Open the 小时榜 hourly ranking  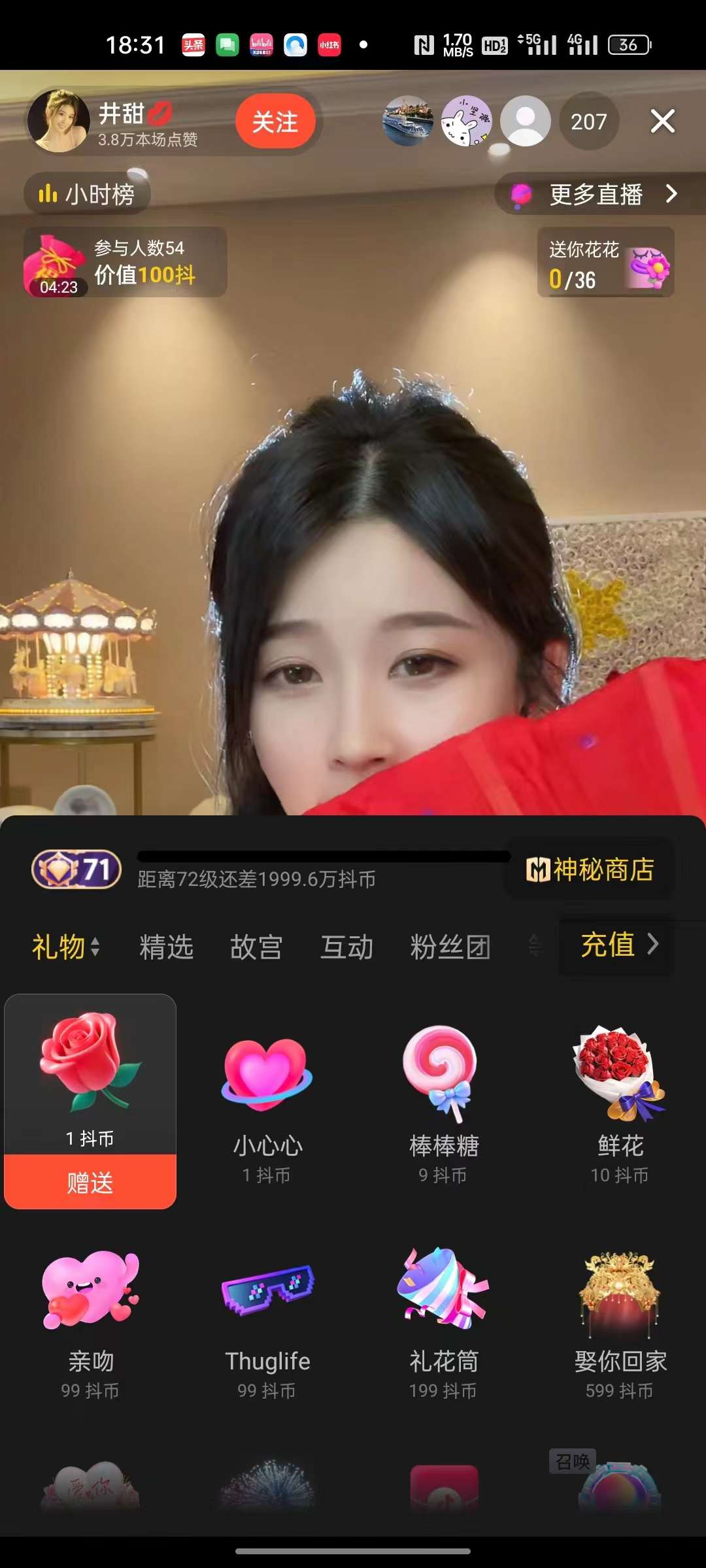88,194
